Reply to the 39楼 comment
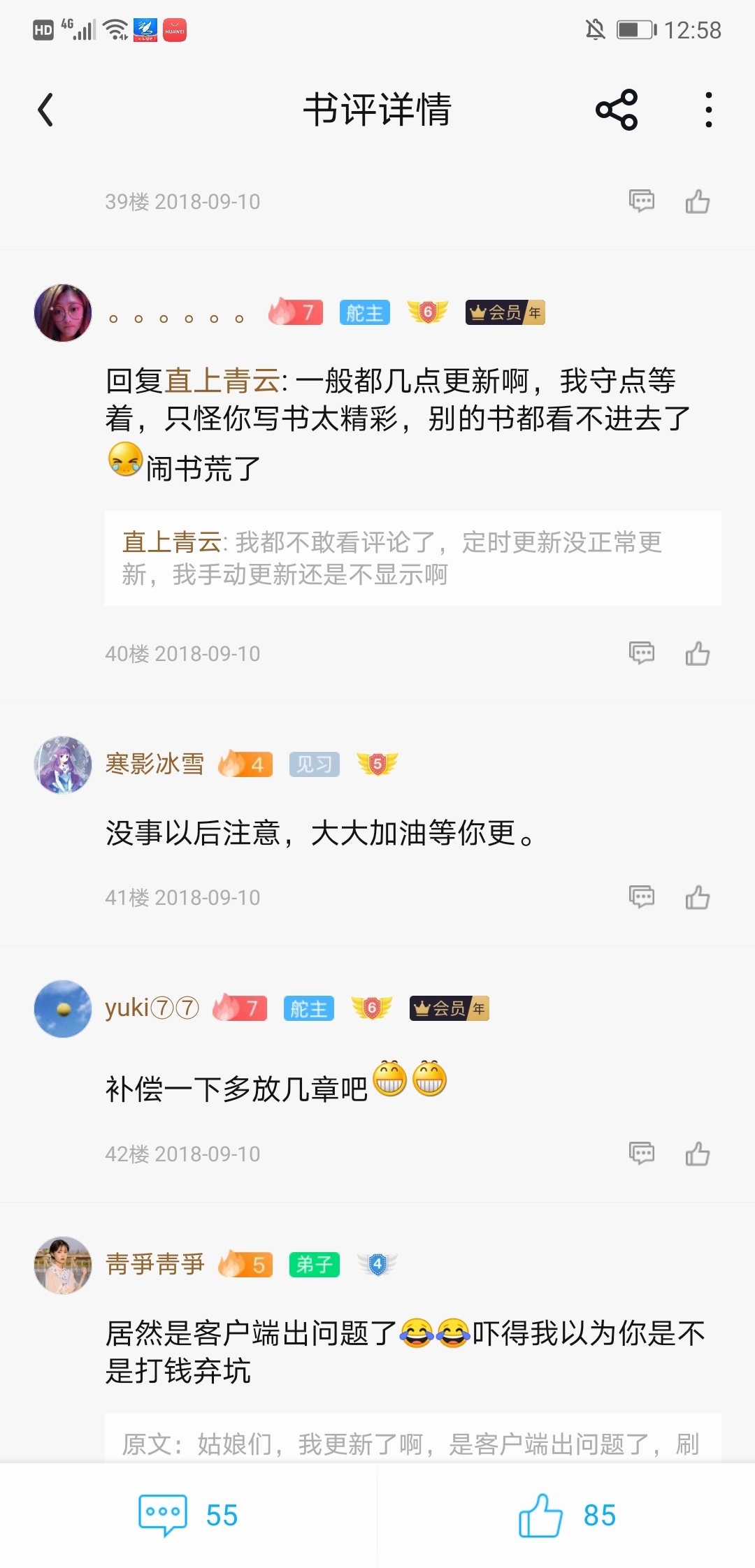 coord(641,201)
